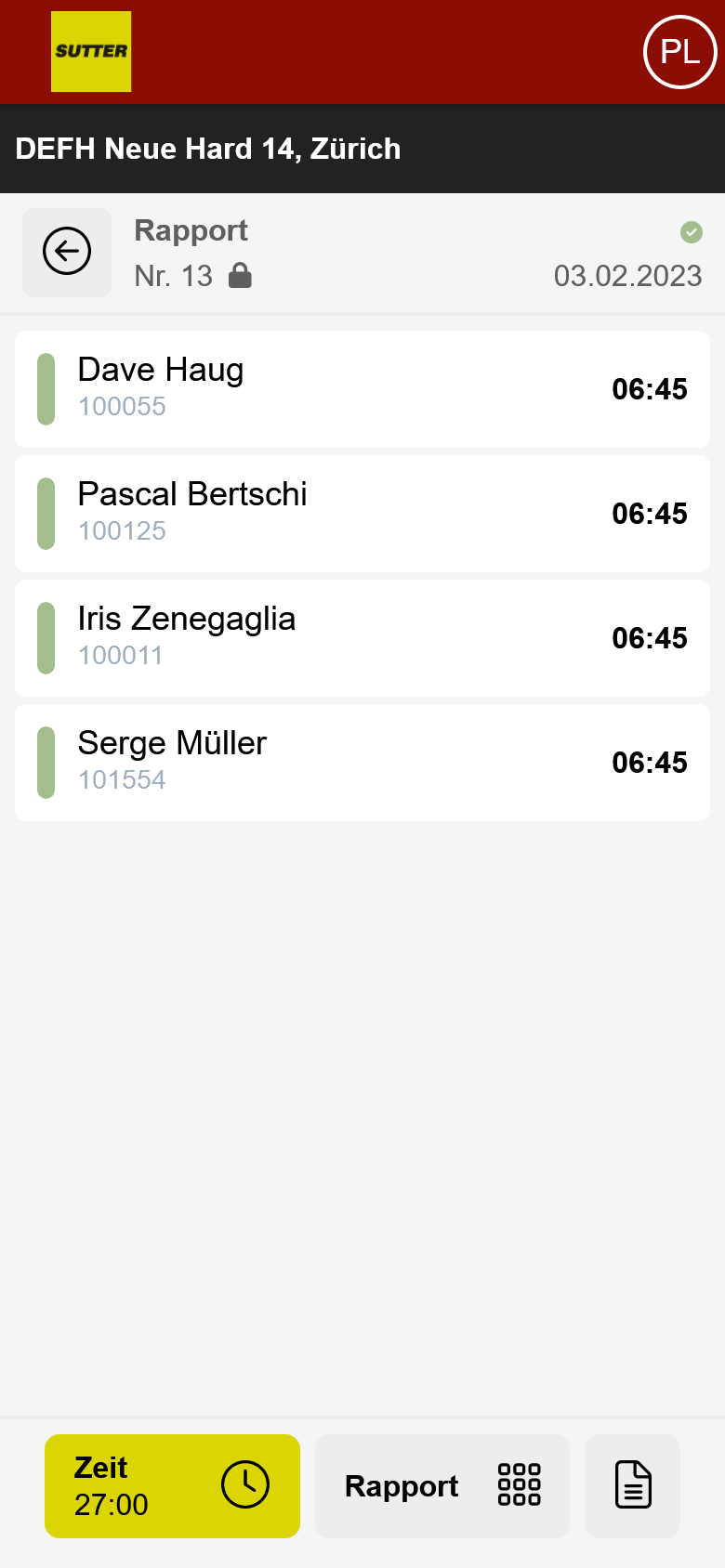
Task: Tap the document report icon in the bottom bar
Action: click(x=632, y=1485)
